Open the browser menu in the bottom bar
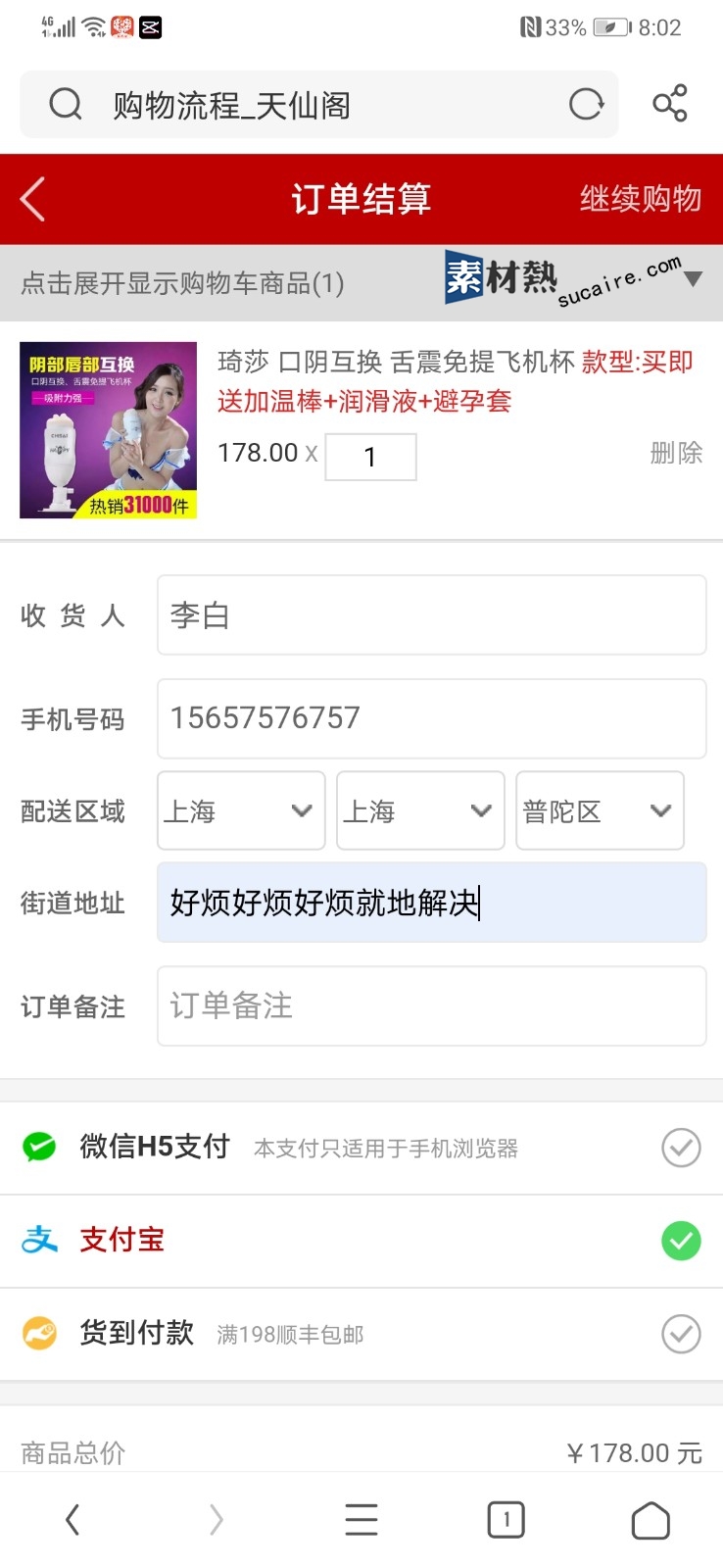Screen dimensions: 723x1568 [361, 1520]
